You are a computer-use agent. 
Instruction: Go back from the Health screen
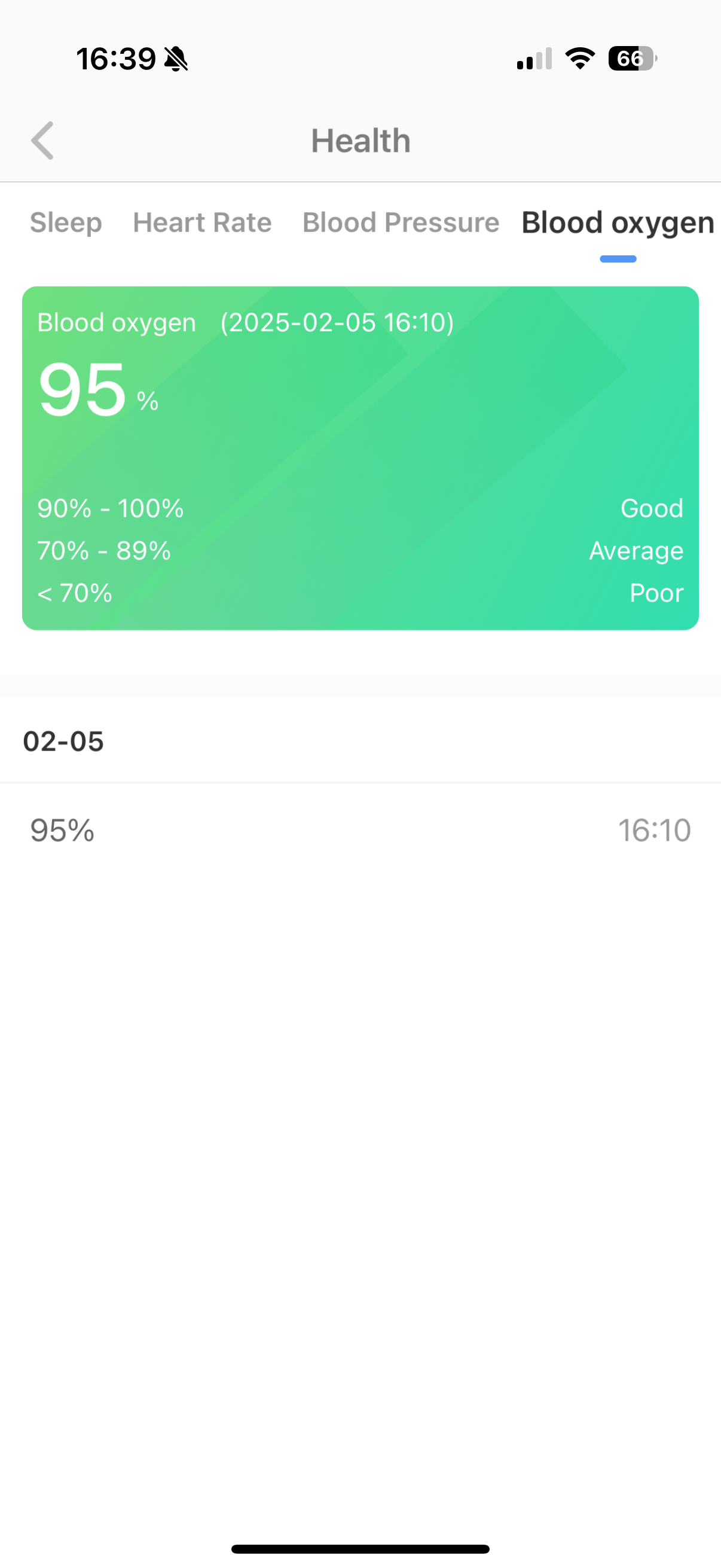click(x=42, y=141)
